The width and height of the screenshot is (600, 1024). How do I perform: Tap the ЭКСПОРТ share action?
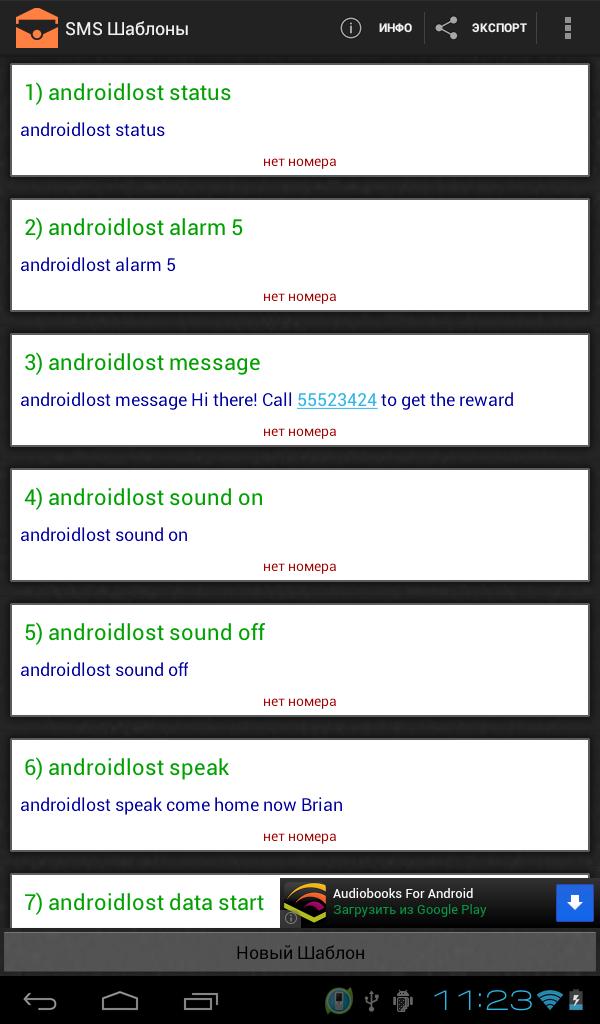point(483,28)
